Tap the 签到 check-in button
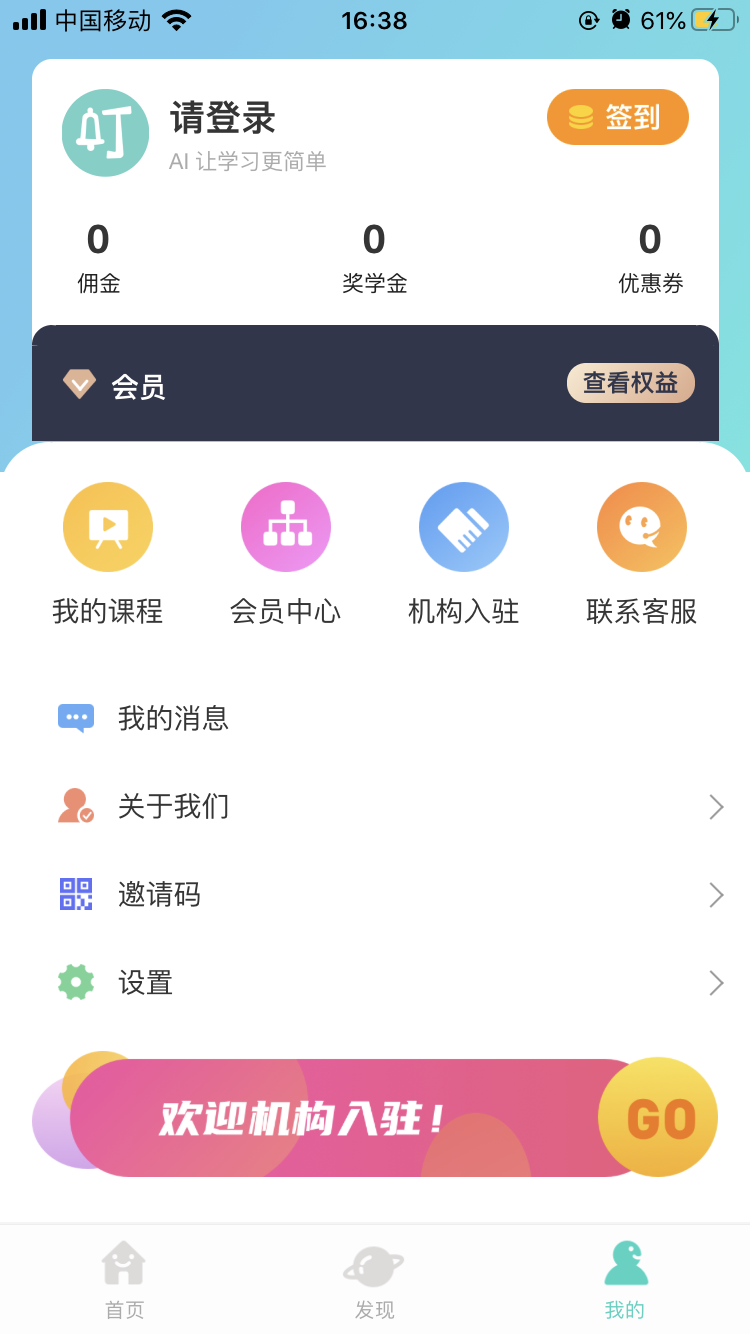The width and height of the screenshot is (750, 1334). [x=617, y=117]
